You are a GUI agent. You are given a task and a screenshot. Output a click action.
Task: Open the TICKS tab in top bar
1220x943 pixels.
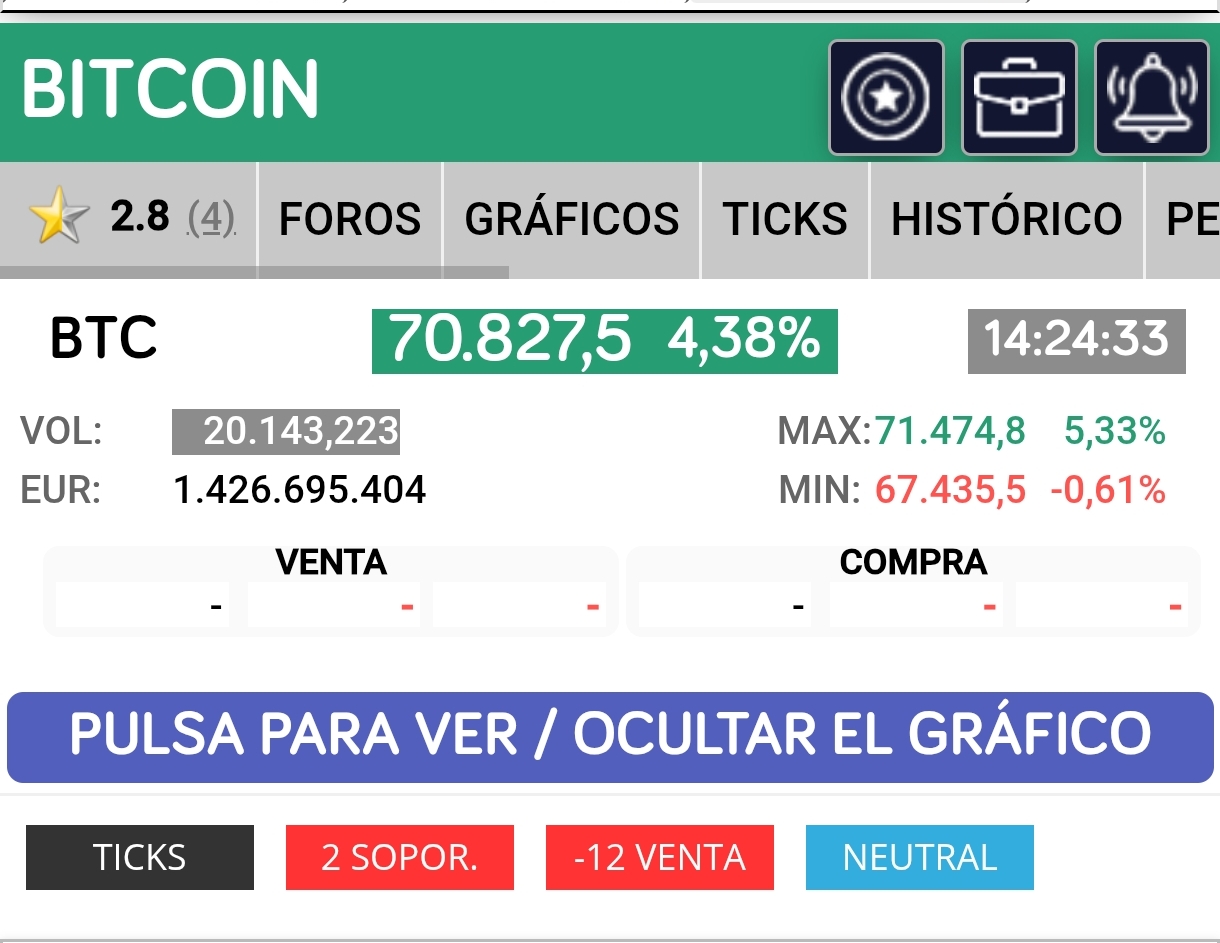point(785,219)
